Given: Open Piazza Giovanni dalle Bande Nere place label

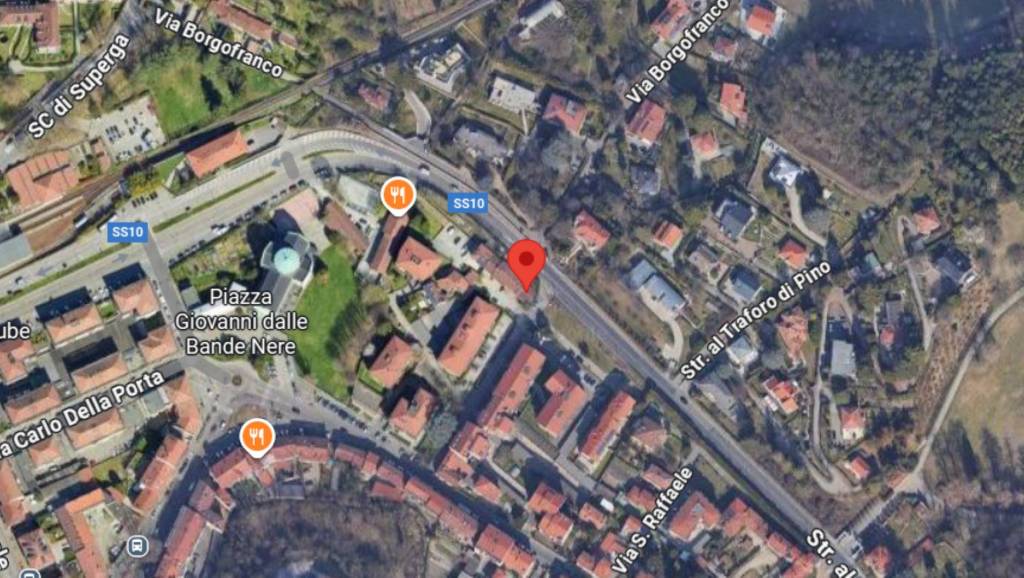Looking at the screenshot, I should 241,322.
